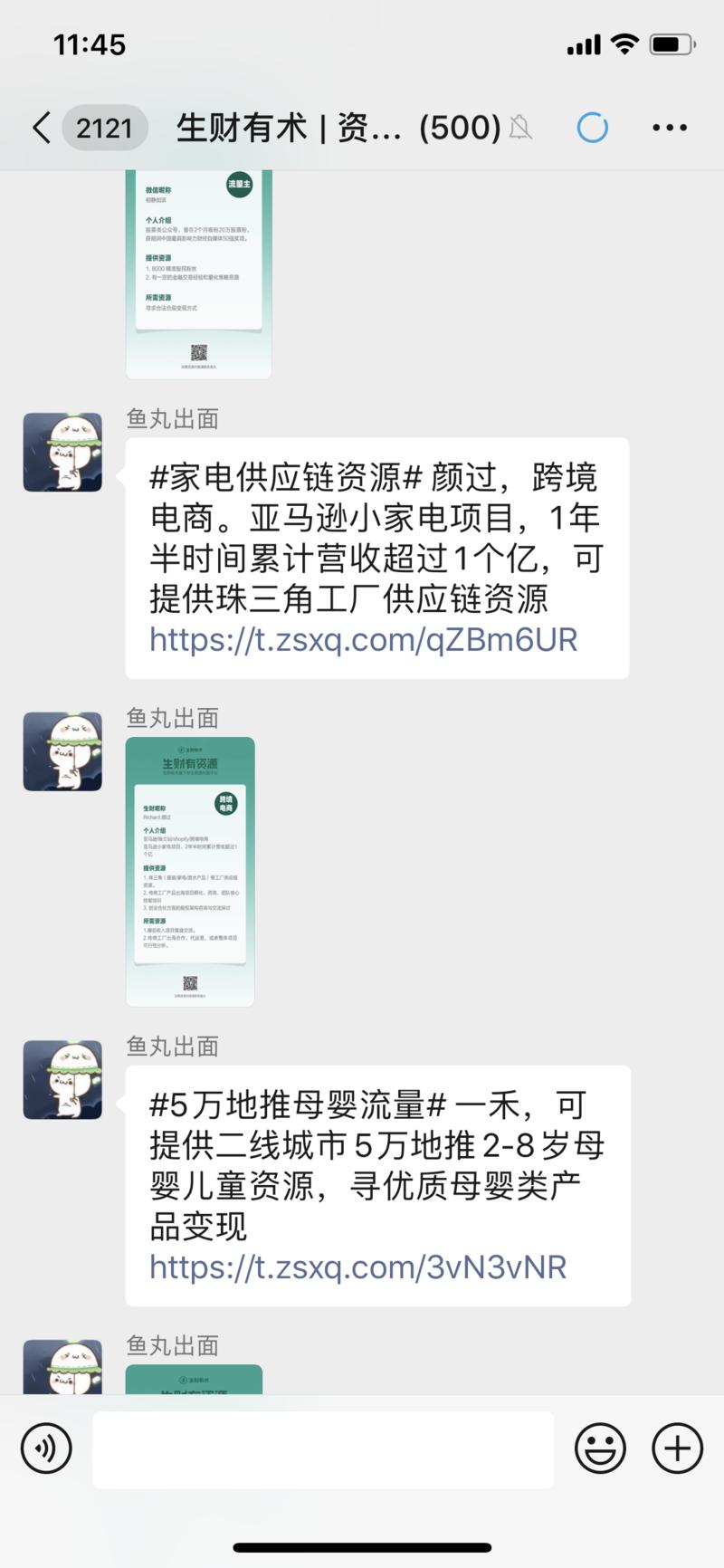Open the link https://t.zsxq.com/qZBm6UR
Screen dimensions: 724x1568
[362, 640]
